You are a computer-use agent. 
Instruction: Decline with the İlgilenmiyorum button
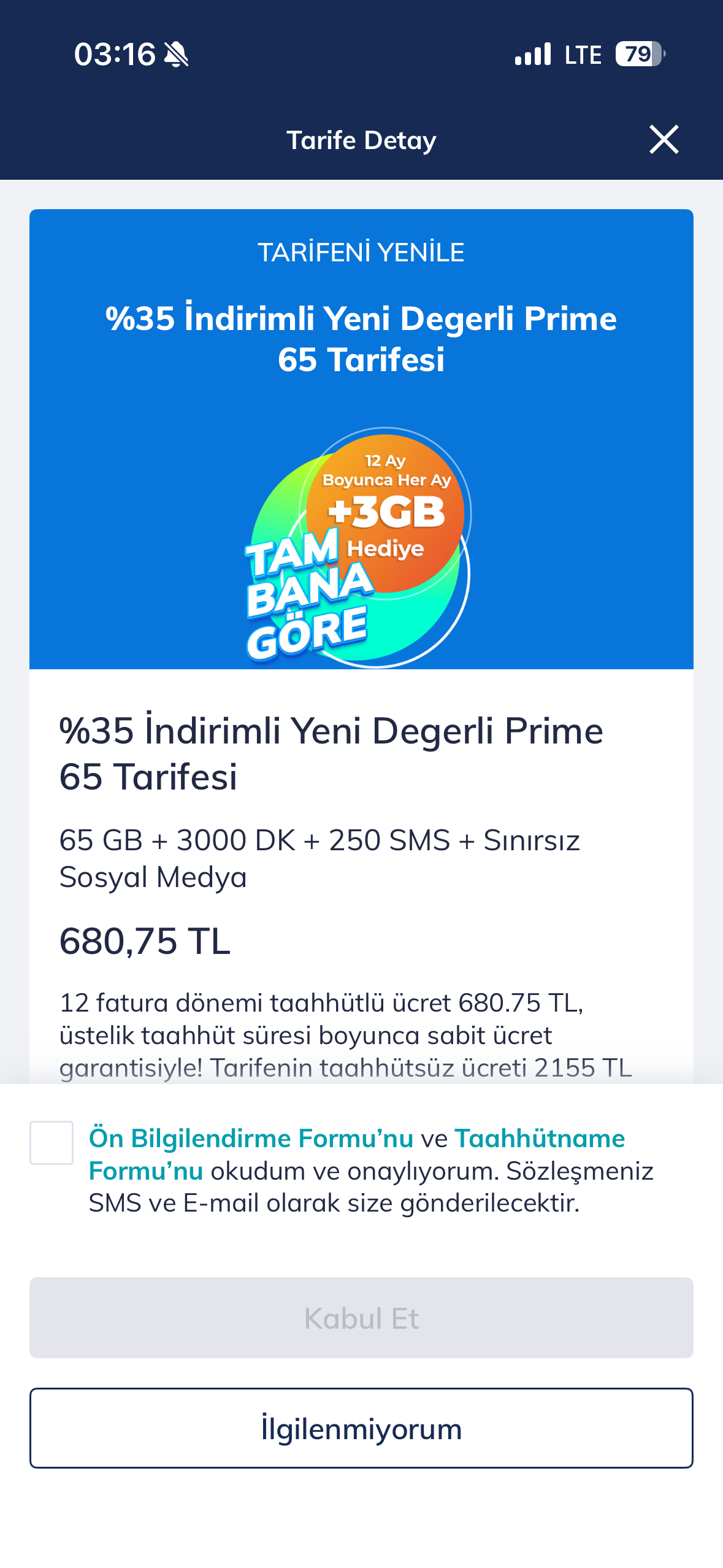pyautogui.click(x=361, y=1428)
